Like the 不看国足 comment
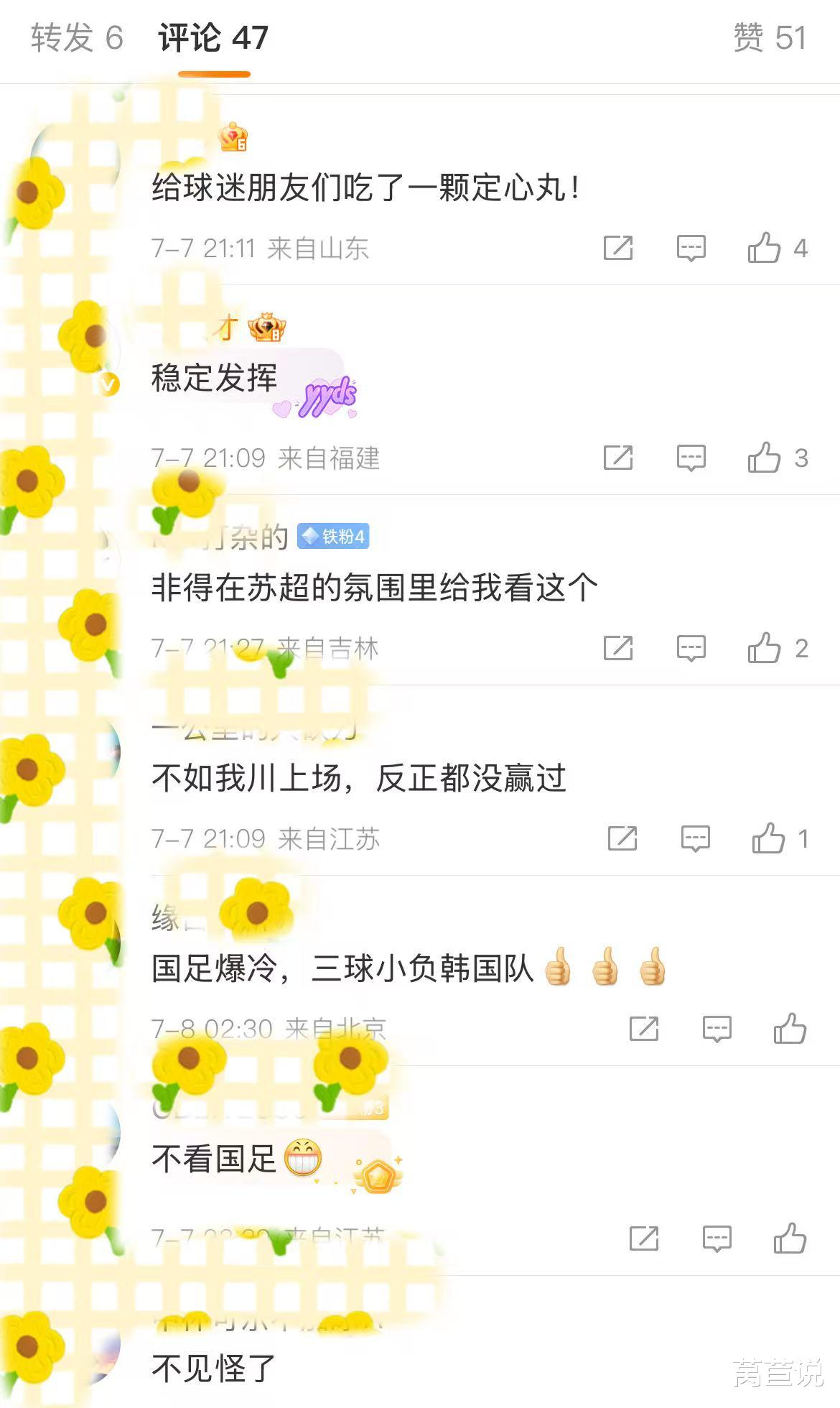 pos(790,1238)
